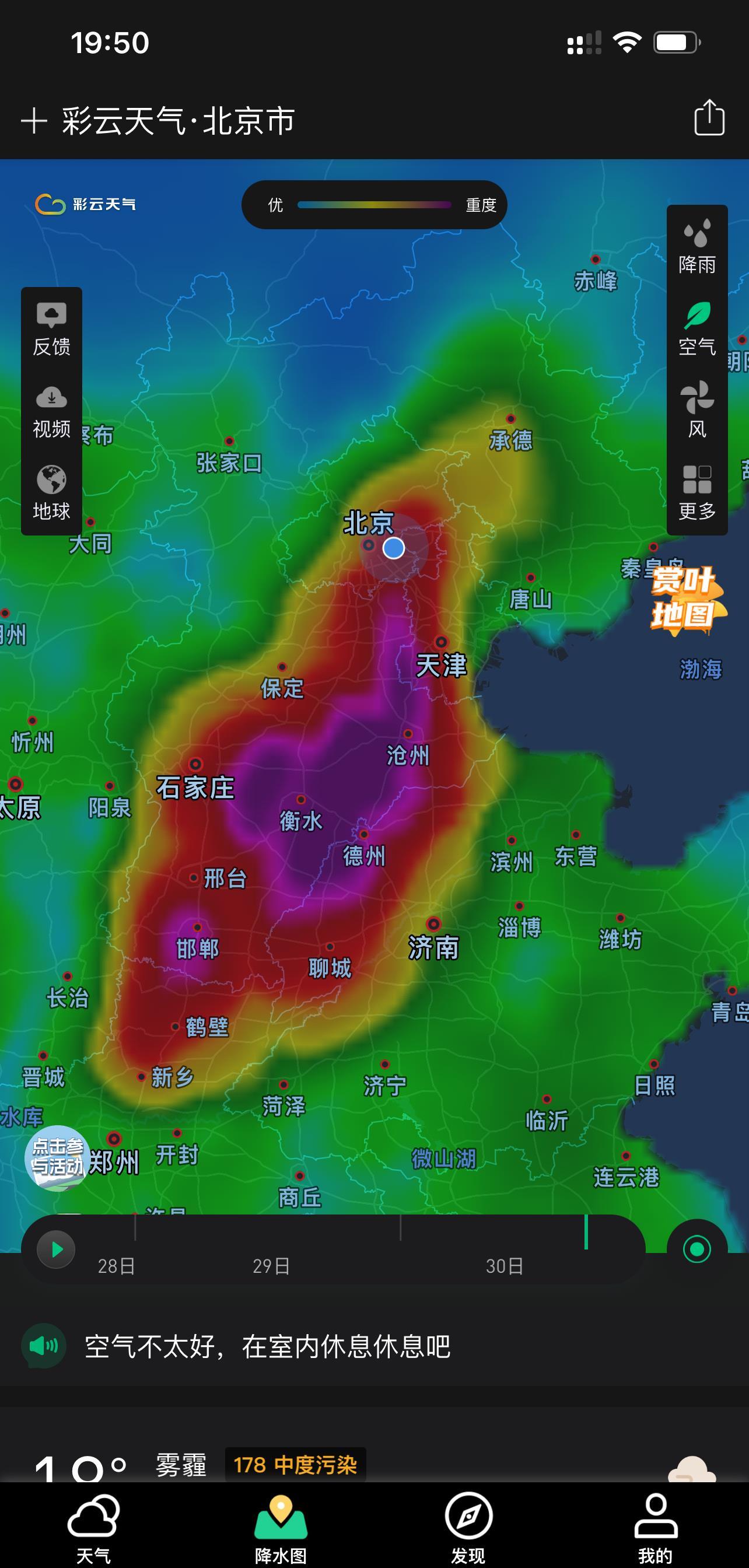
Task: Play the air quality forecast animation
Action: [56, 1249]
